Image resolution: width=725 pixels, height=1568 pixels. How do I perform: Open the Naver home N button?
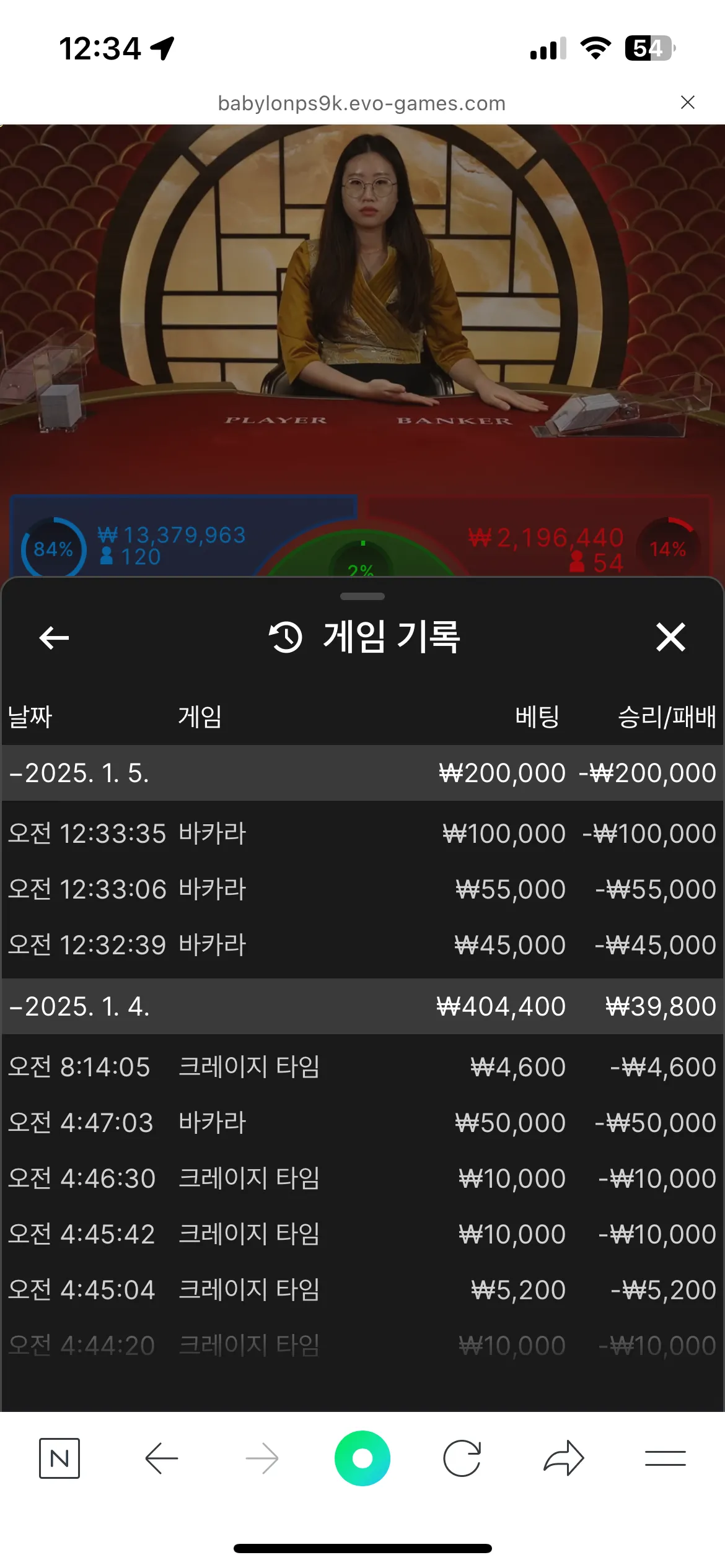59,1458
